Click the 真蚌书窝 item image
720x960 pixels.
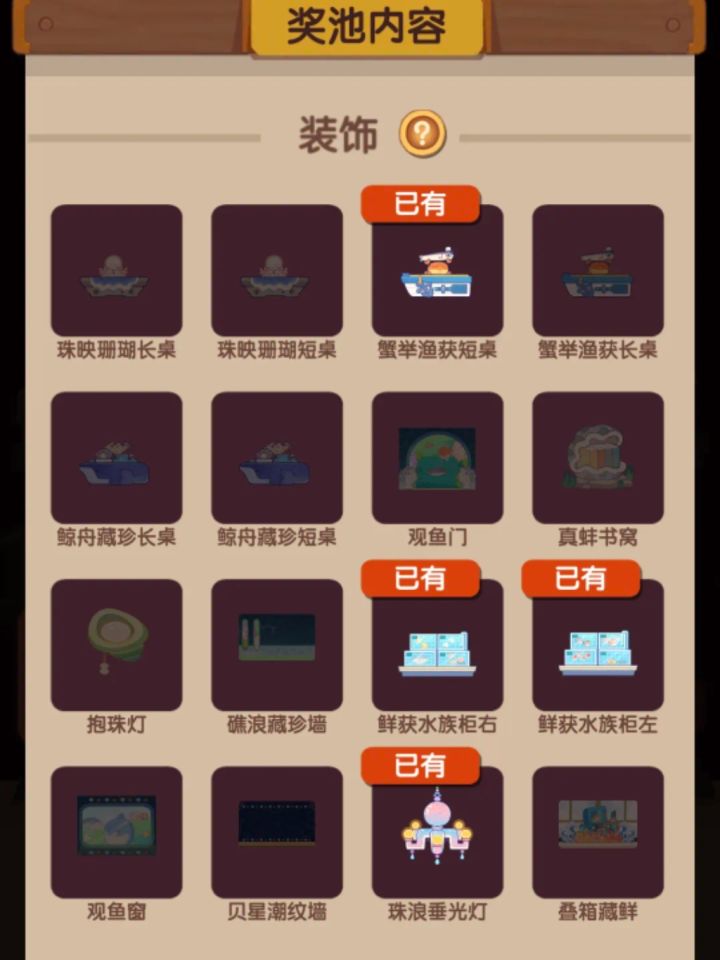click(597, 457)
